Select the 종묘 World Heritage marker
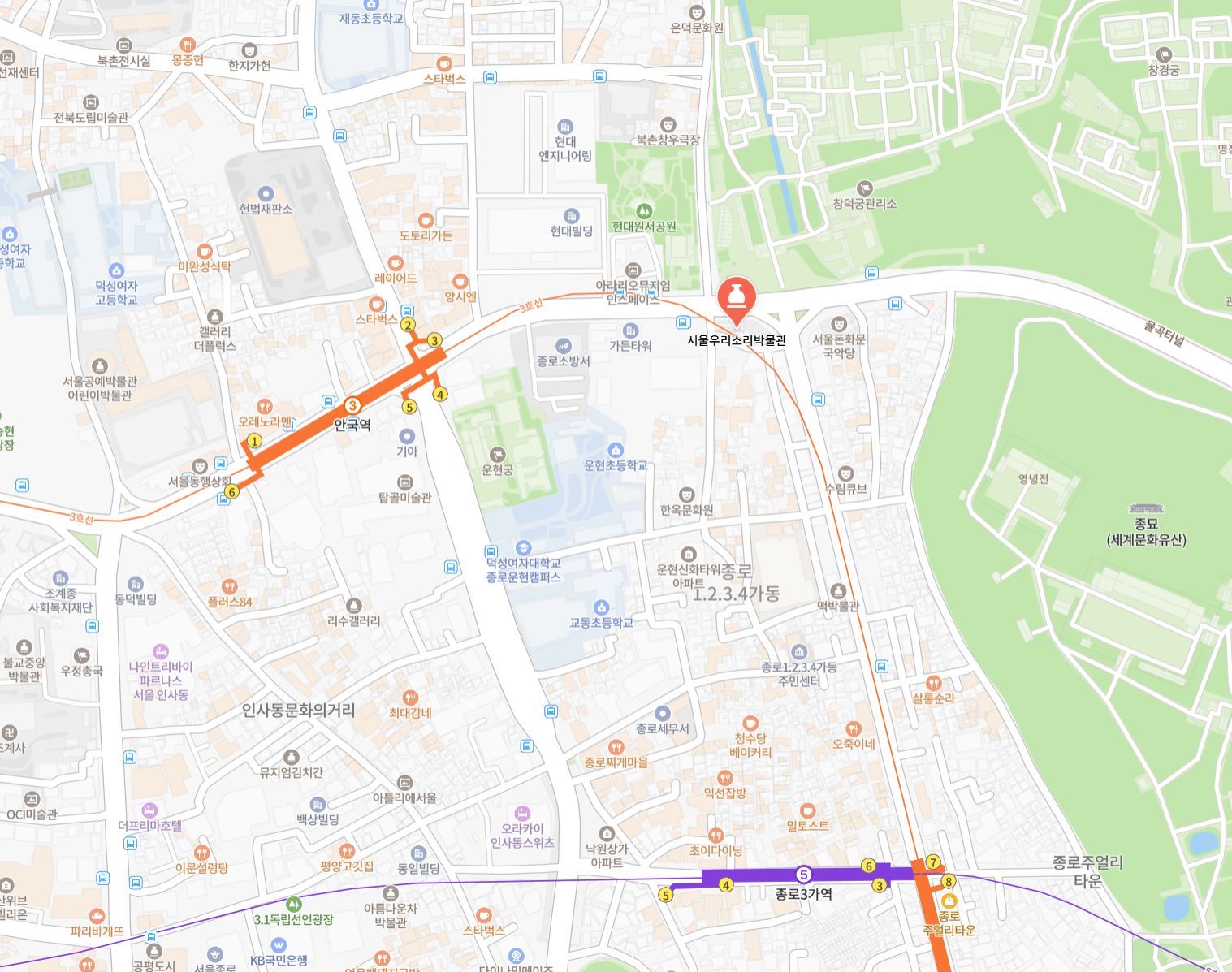 (1146, 509)
